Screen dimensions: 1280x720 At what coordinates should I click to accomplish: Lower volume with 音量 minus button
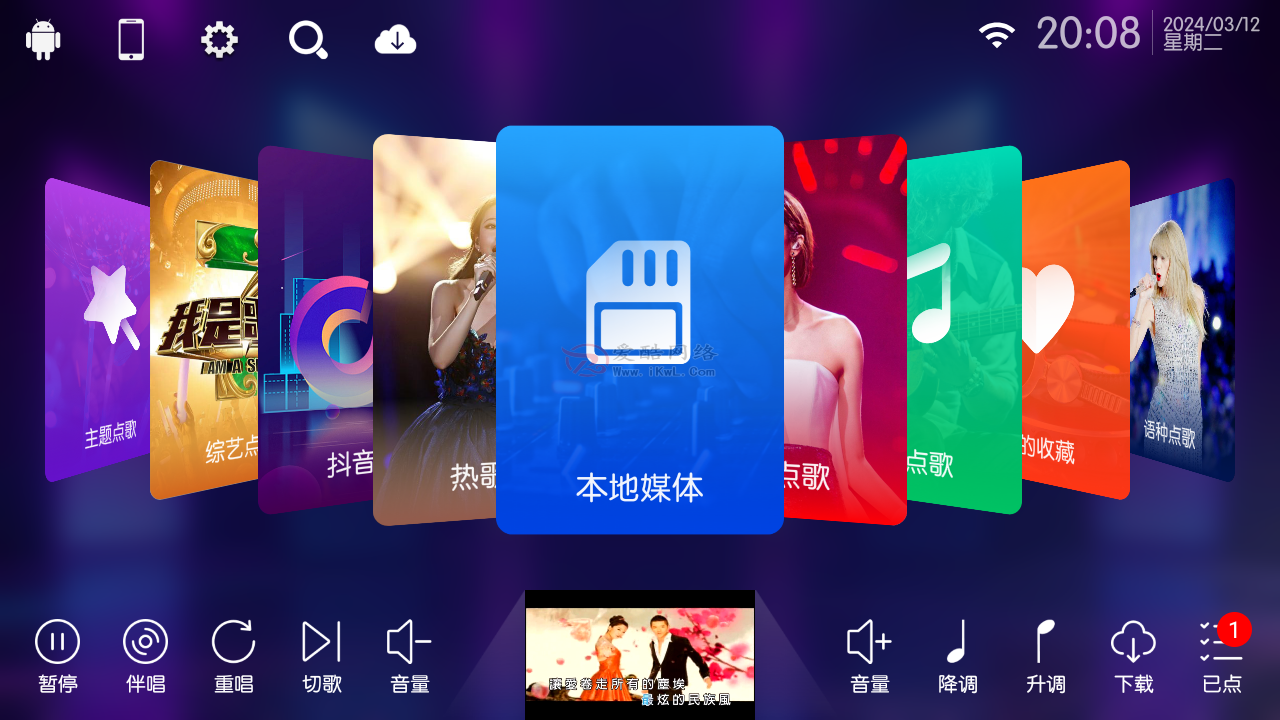(x=410, y=655)
